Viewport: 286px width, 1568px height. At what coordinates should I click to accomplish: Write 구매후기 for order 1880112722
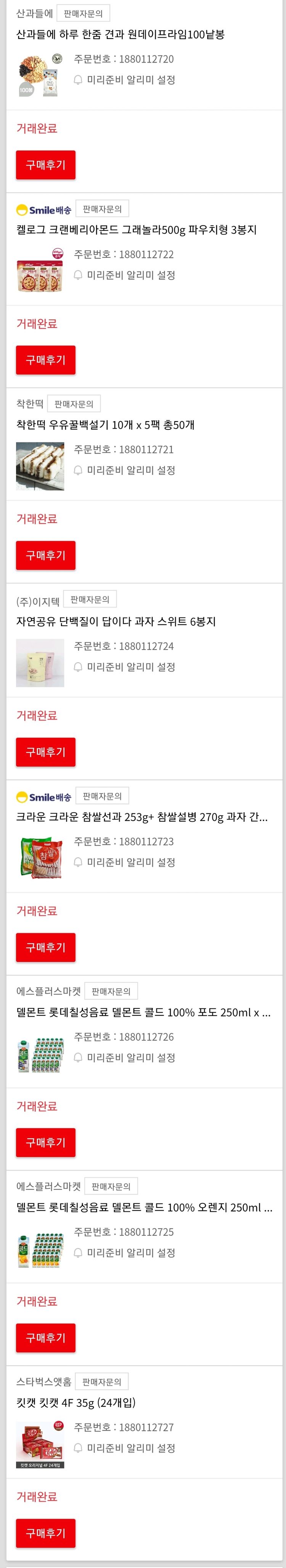[46, 360]
